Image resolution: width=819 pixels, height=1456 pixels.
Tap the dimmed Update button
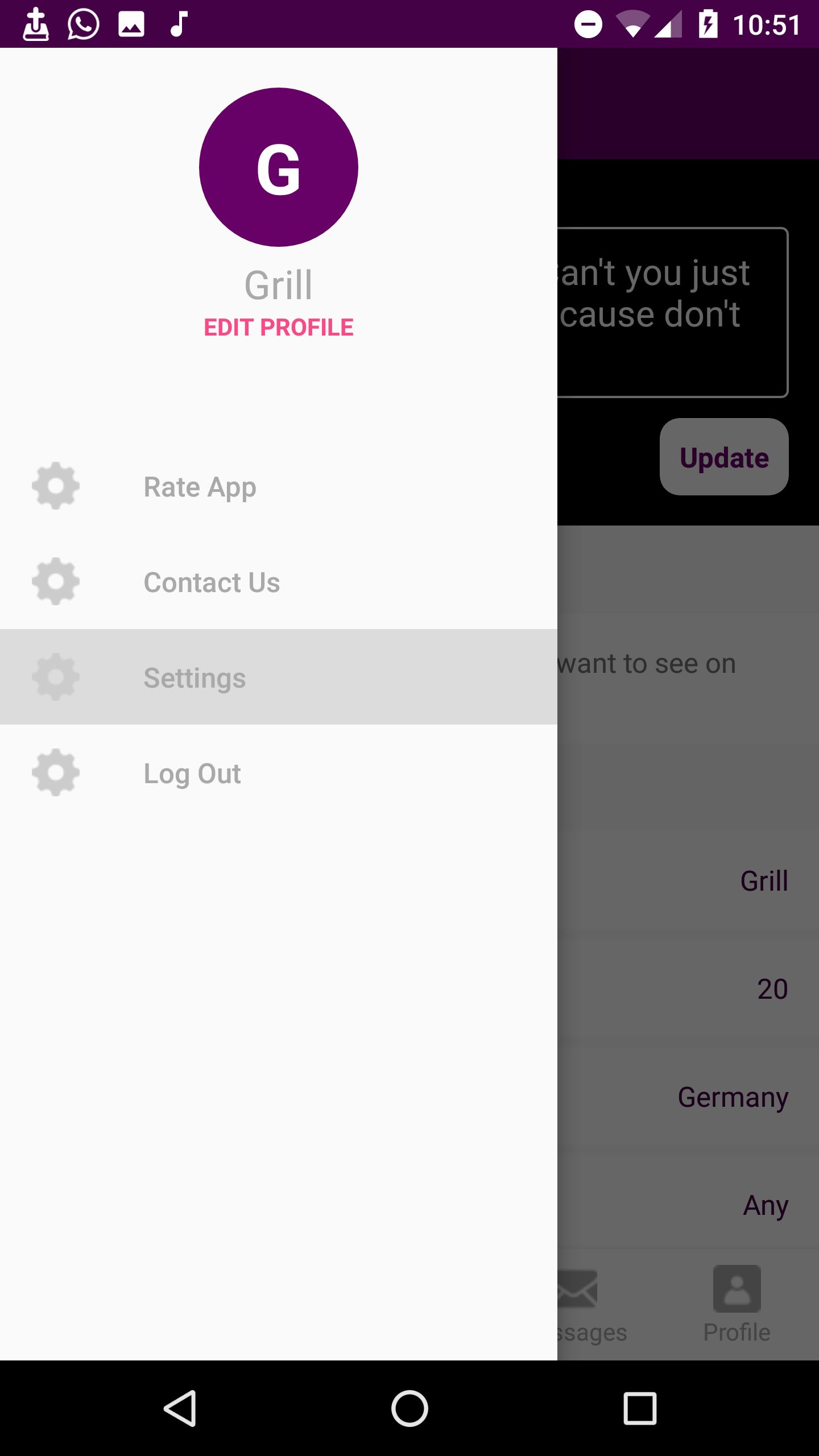pyautogui.click(x=723, y=457)
